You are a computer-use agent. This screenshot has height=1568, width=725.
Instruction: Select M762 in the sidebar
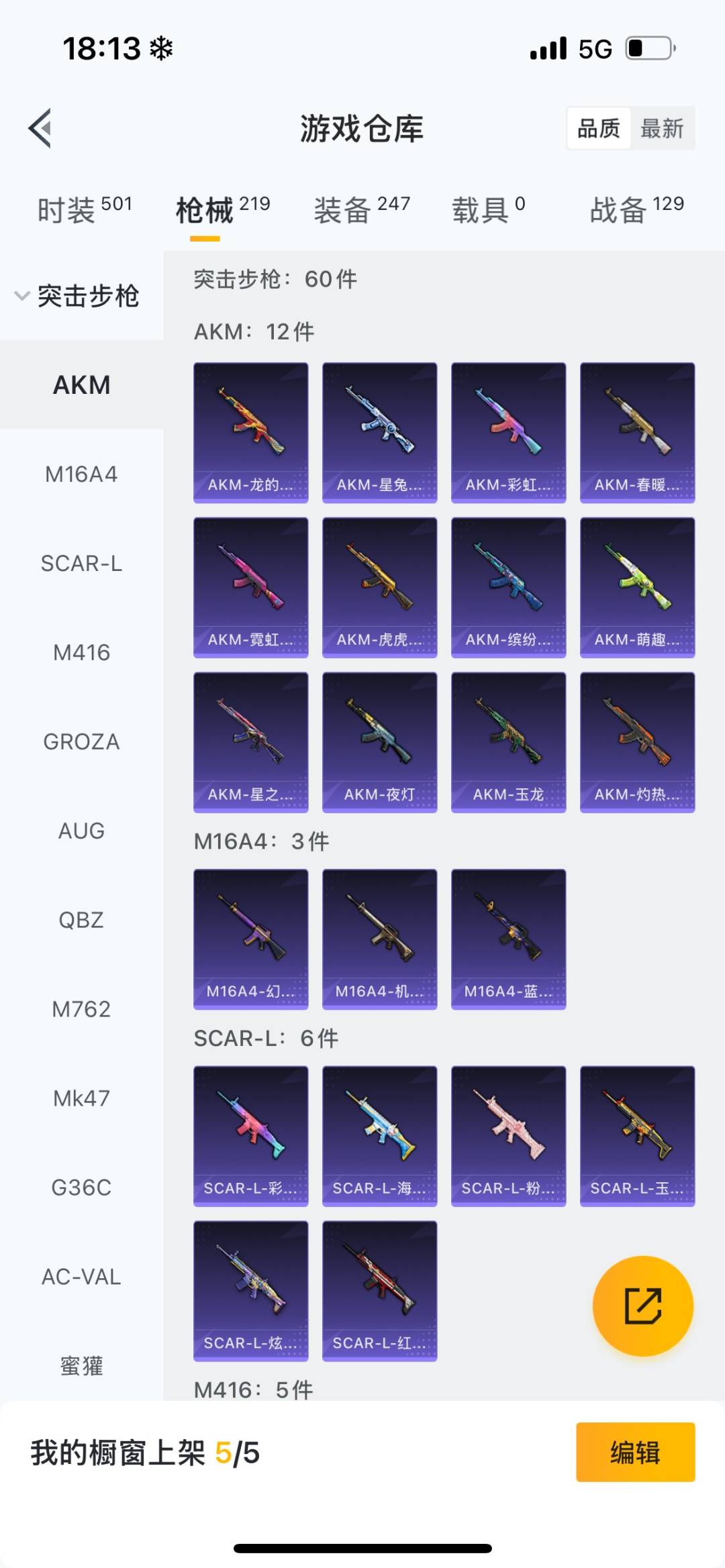[x=81, y=1009]
